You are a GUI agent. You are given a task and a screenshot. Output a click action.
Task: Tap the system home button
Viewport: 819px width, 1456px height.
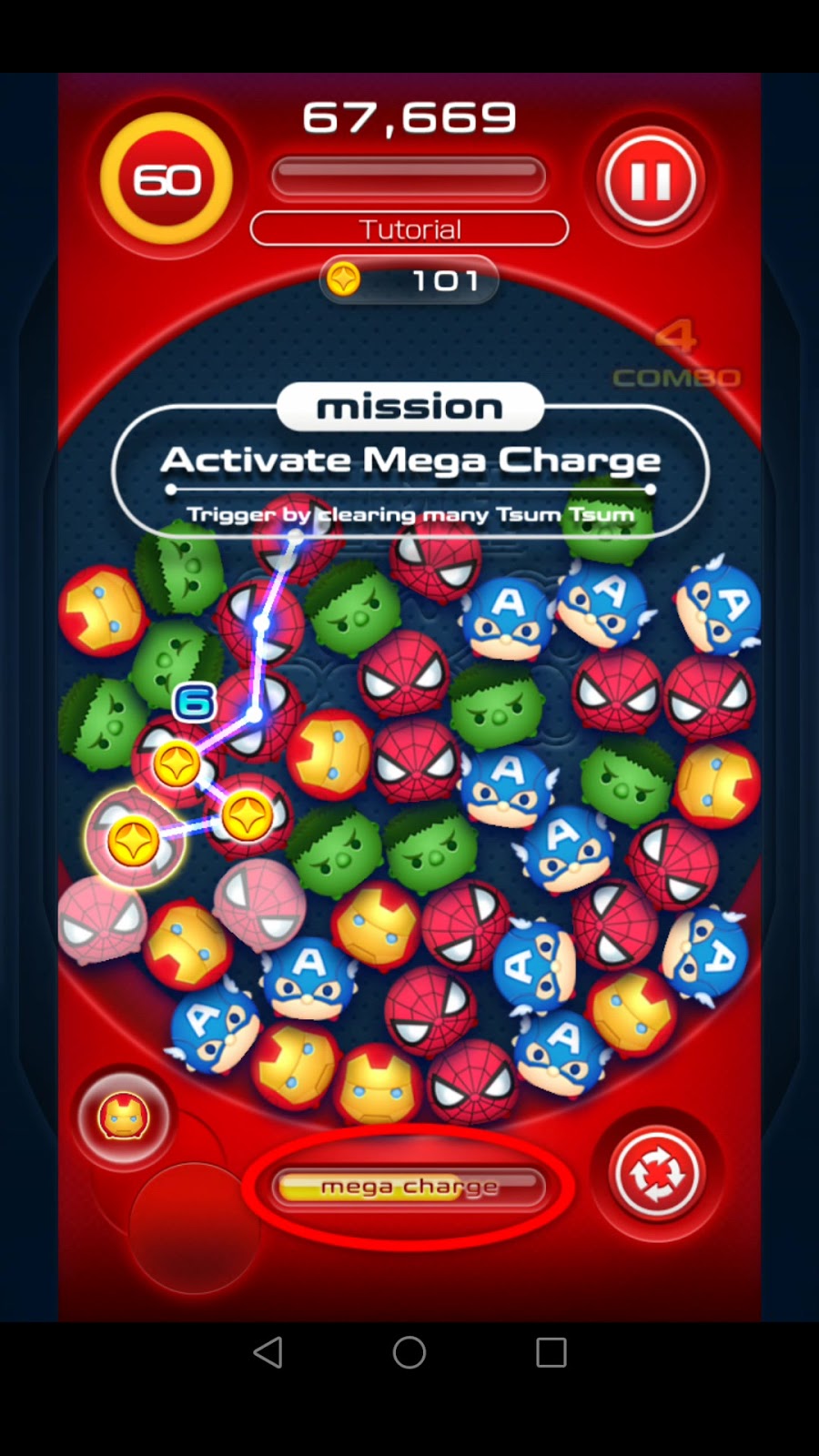pos(409,1352)
